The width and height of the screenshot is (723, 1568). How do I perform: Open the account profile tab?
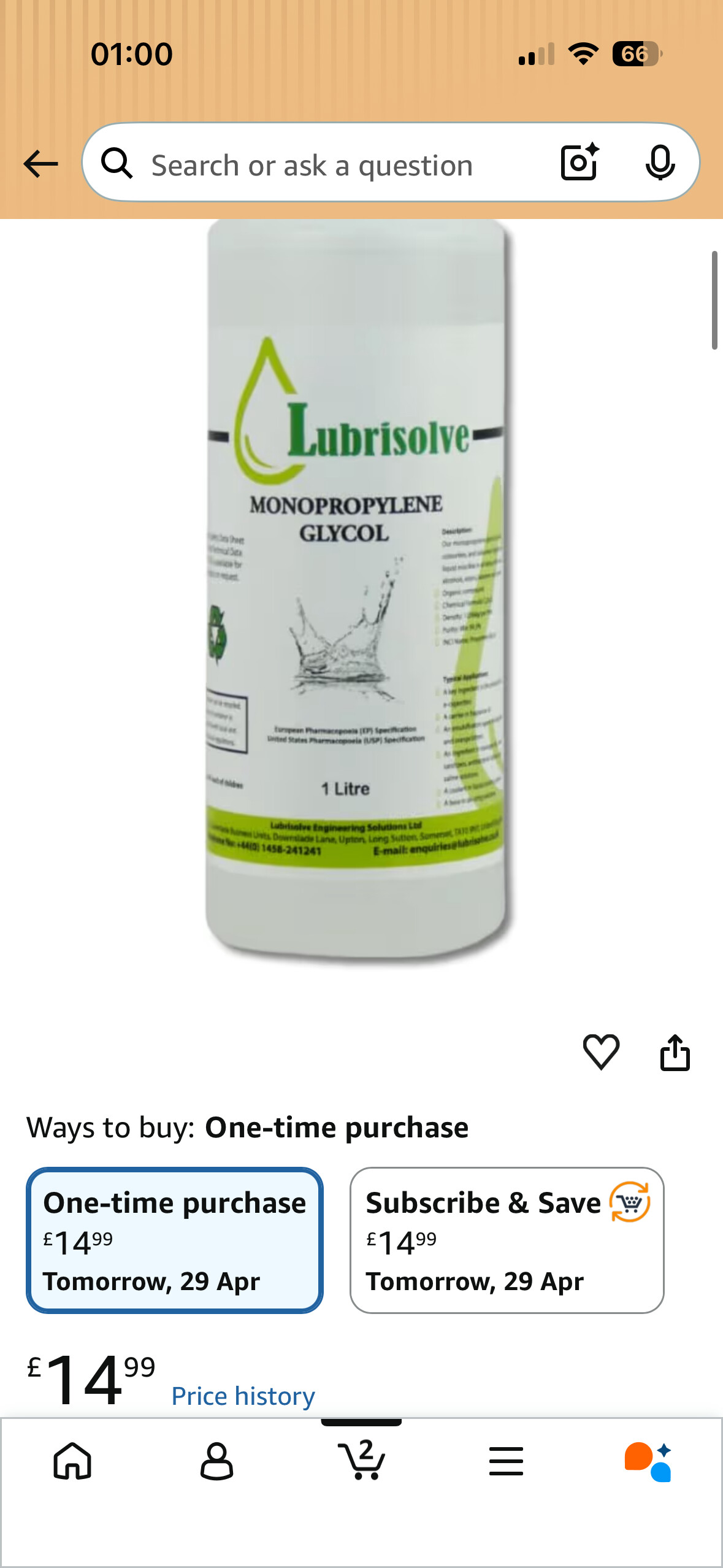click(217, 1461)
